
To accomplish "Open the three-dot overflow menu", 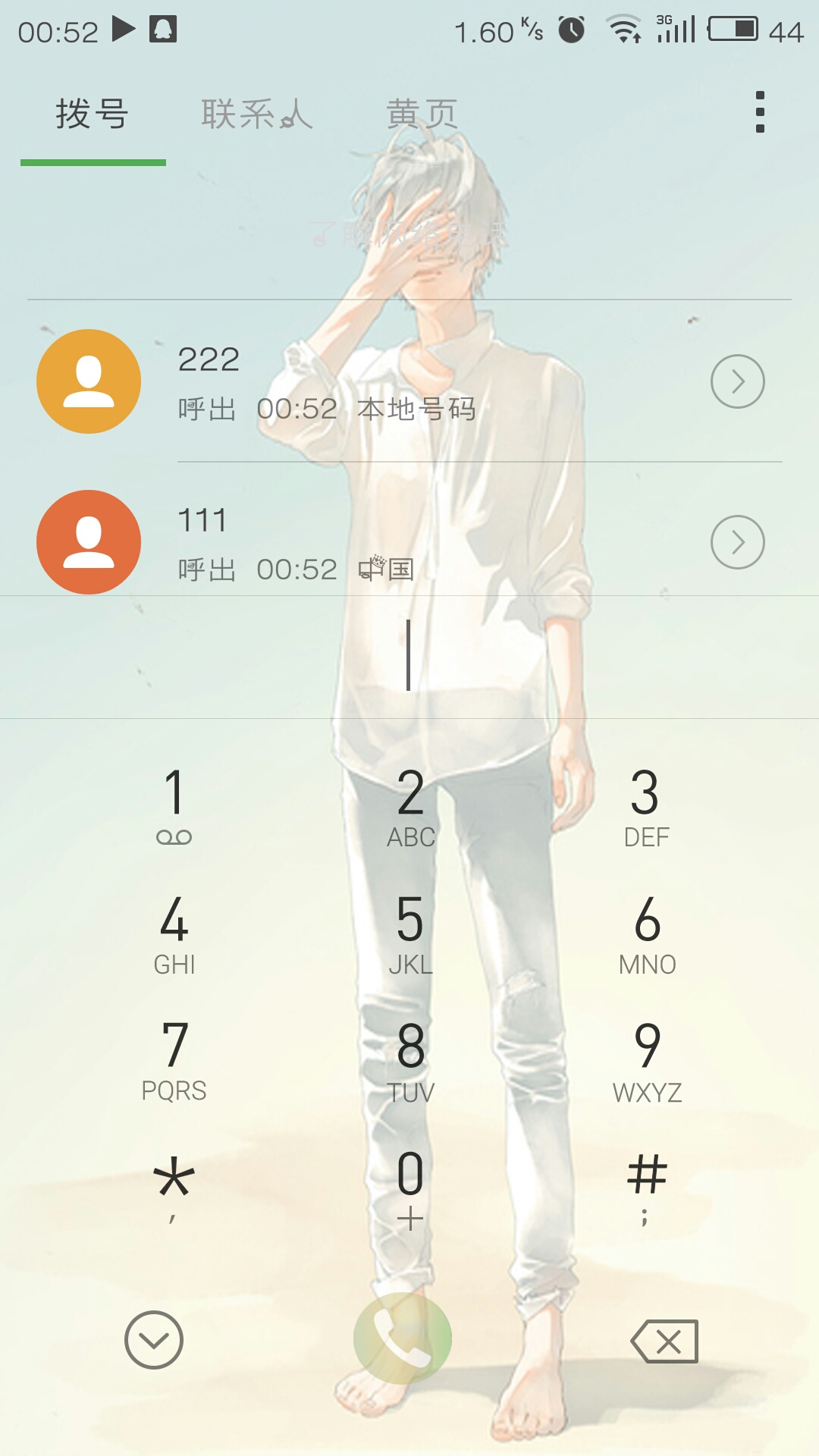I will click(x=760, y=112).
